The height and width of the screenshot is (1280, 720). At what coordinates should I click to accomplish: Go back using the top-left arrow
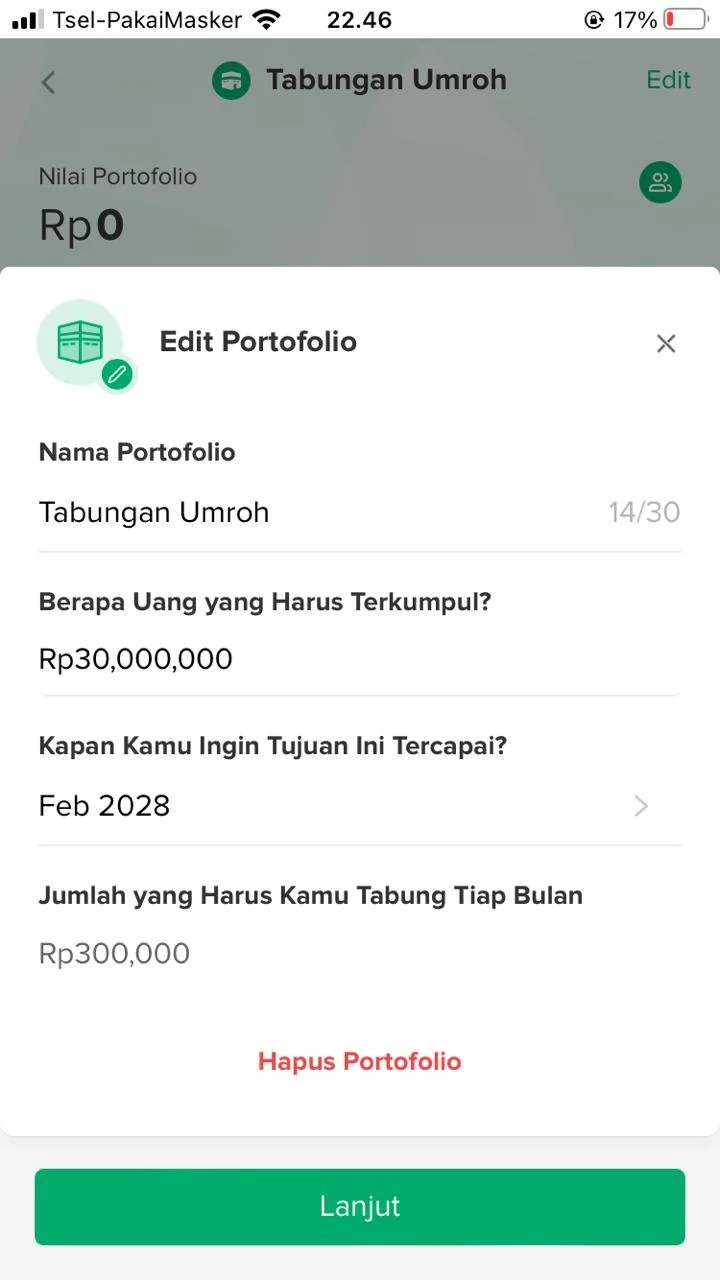tap(48, 82)
